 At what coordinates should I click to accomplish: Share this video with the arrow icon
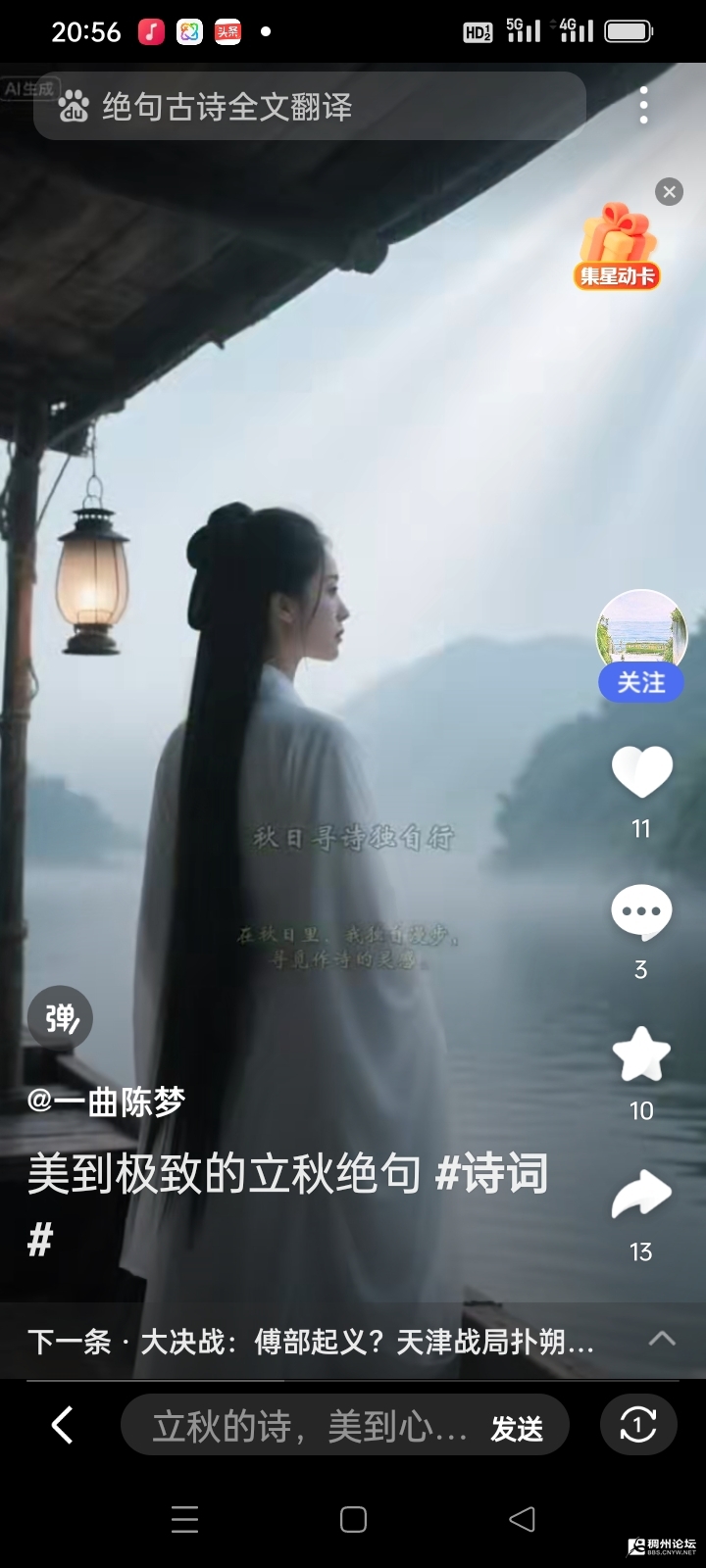(x=641, y=1195)
